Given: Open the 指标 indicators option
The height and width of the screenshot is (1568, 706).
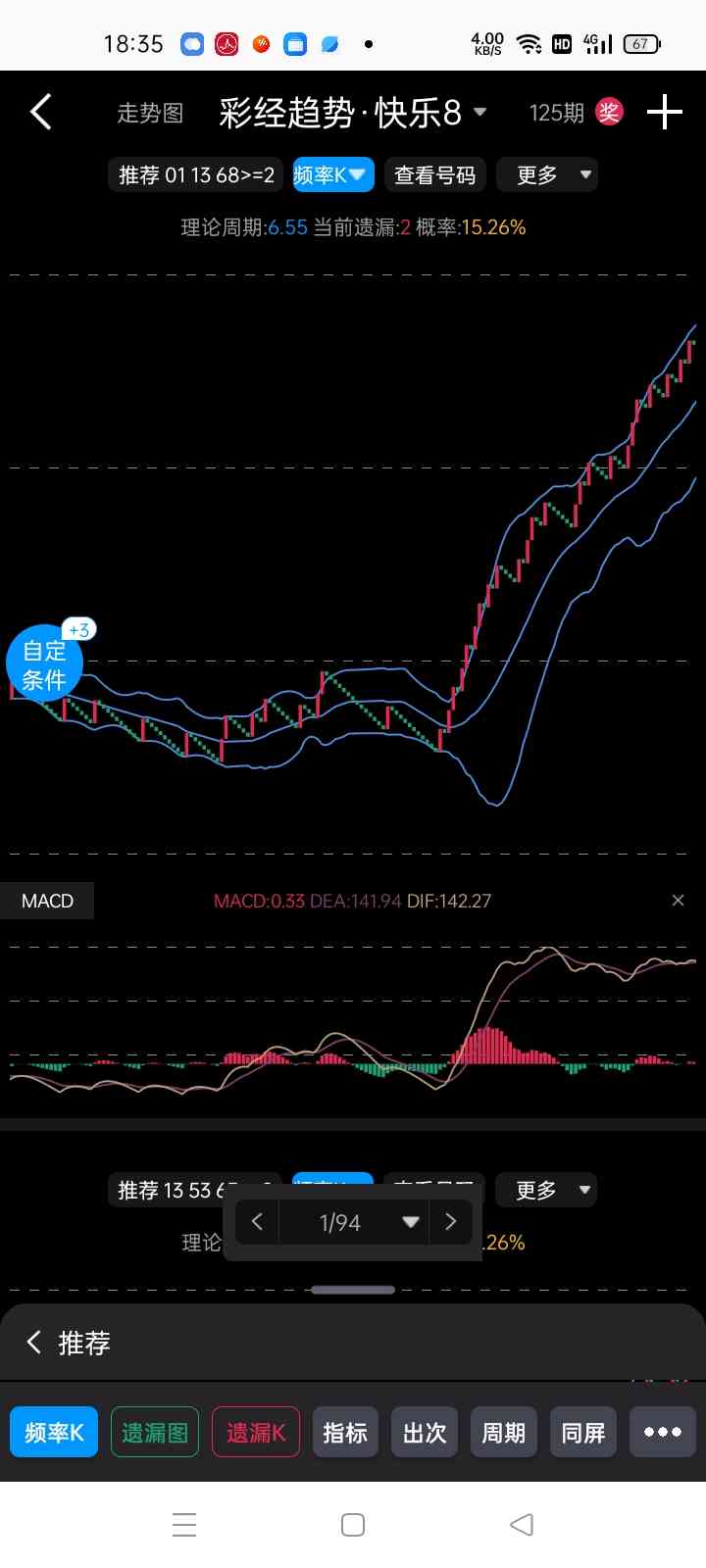Looking at the screenshot, I should click(345, 1433).
